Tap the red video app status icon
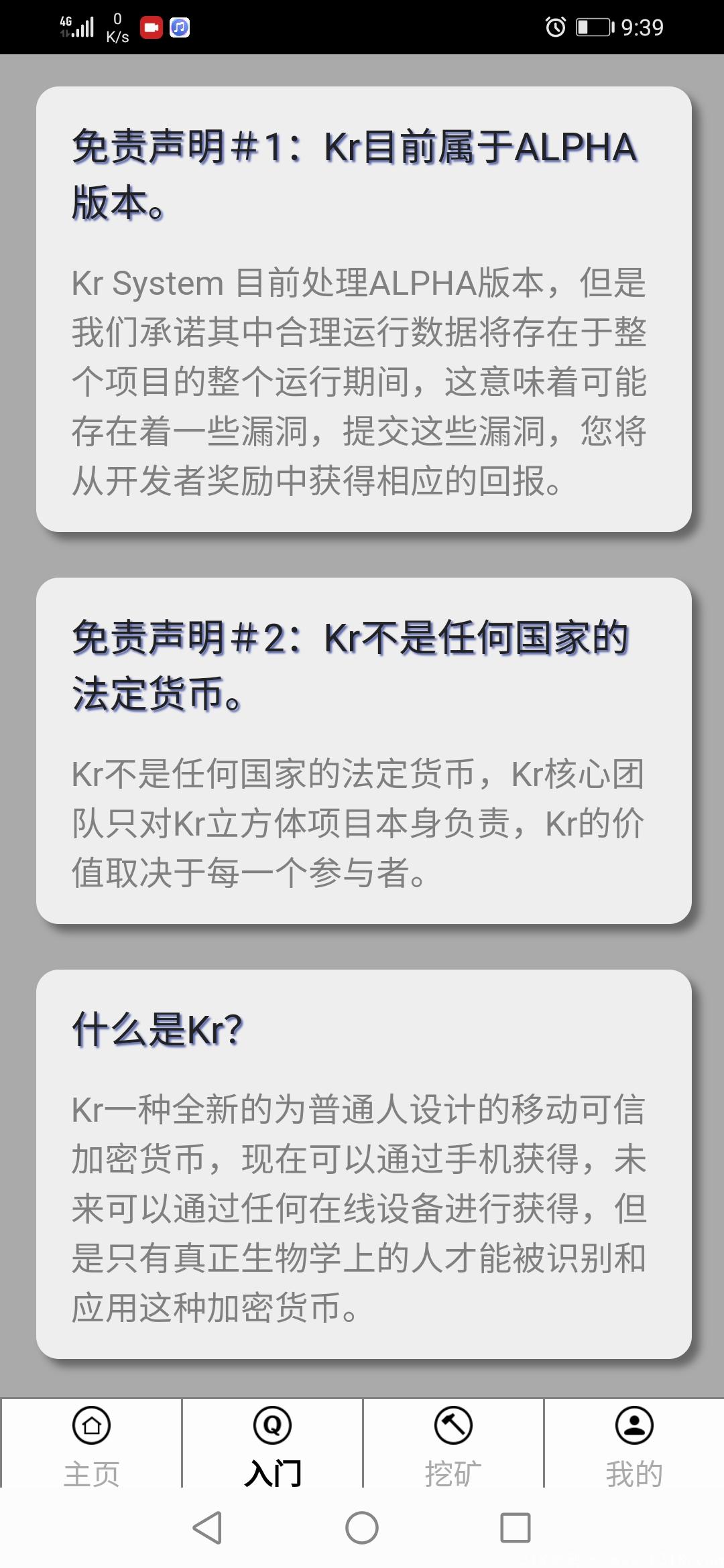Image resolution: width=724 pixels, height=1568 pixels. tap(150, 27)
